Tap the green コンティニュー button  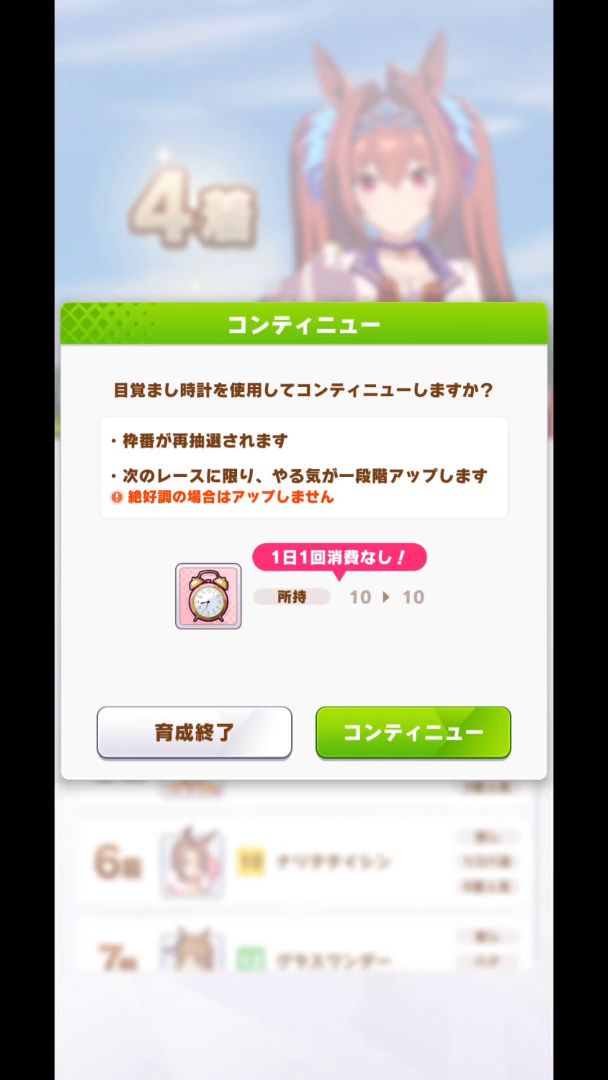point(413,732)
